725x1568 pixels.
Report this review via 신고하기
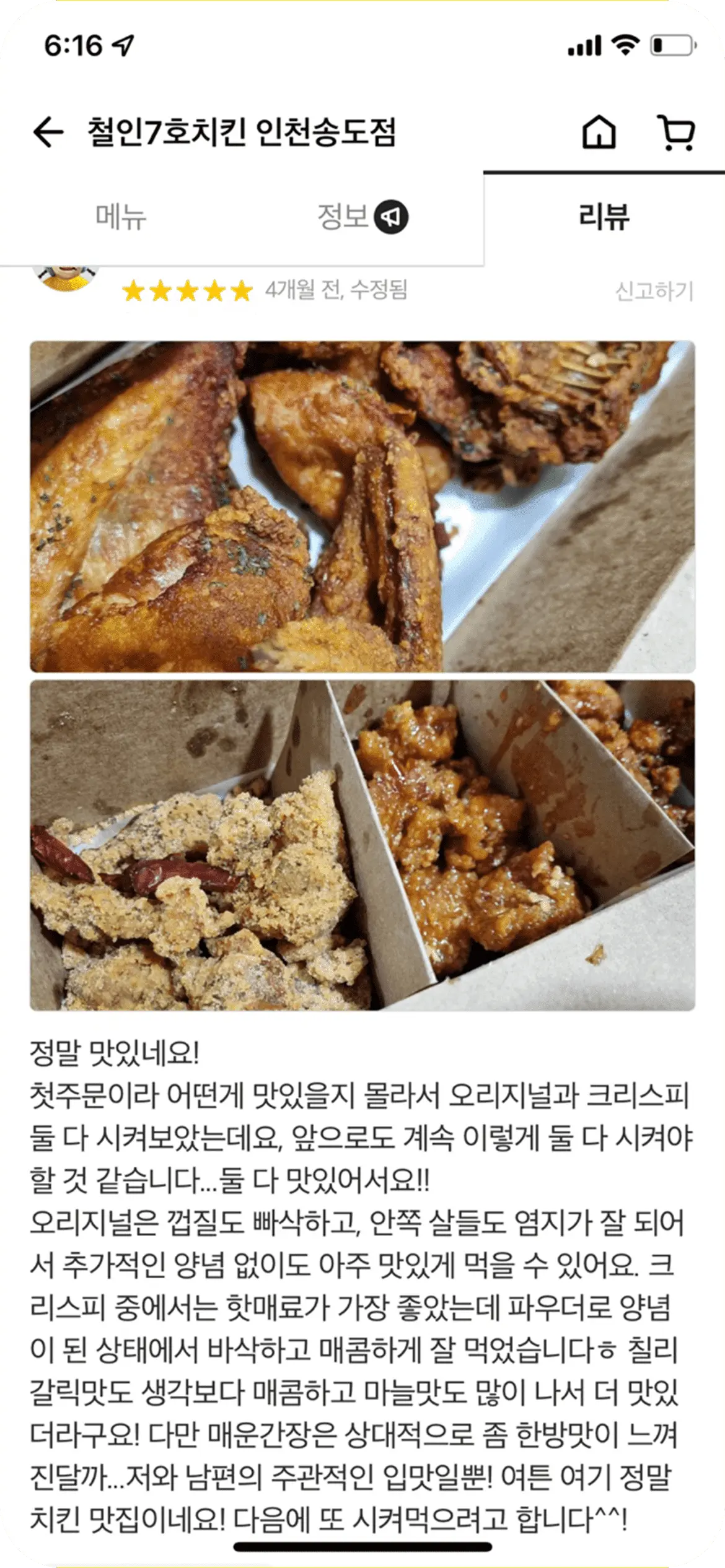click(x=654, y=290)
